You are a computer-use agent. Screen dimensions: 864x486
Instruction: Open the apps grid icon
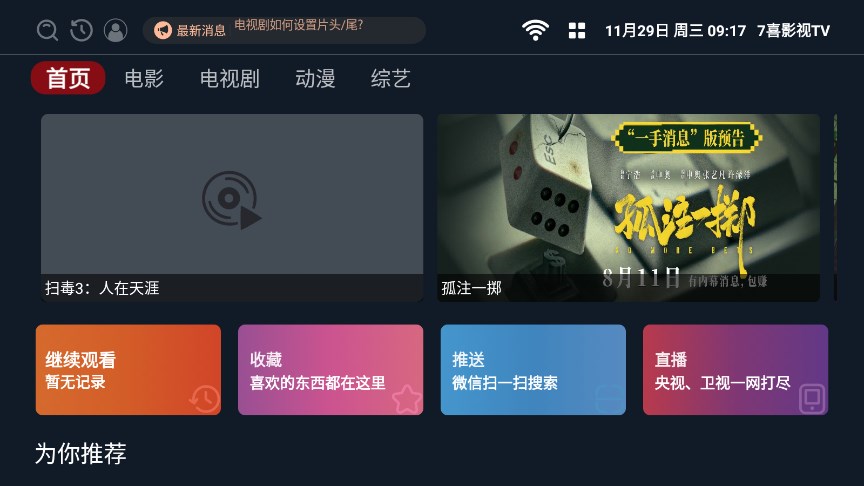click(577, 31)
